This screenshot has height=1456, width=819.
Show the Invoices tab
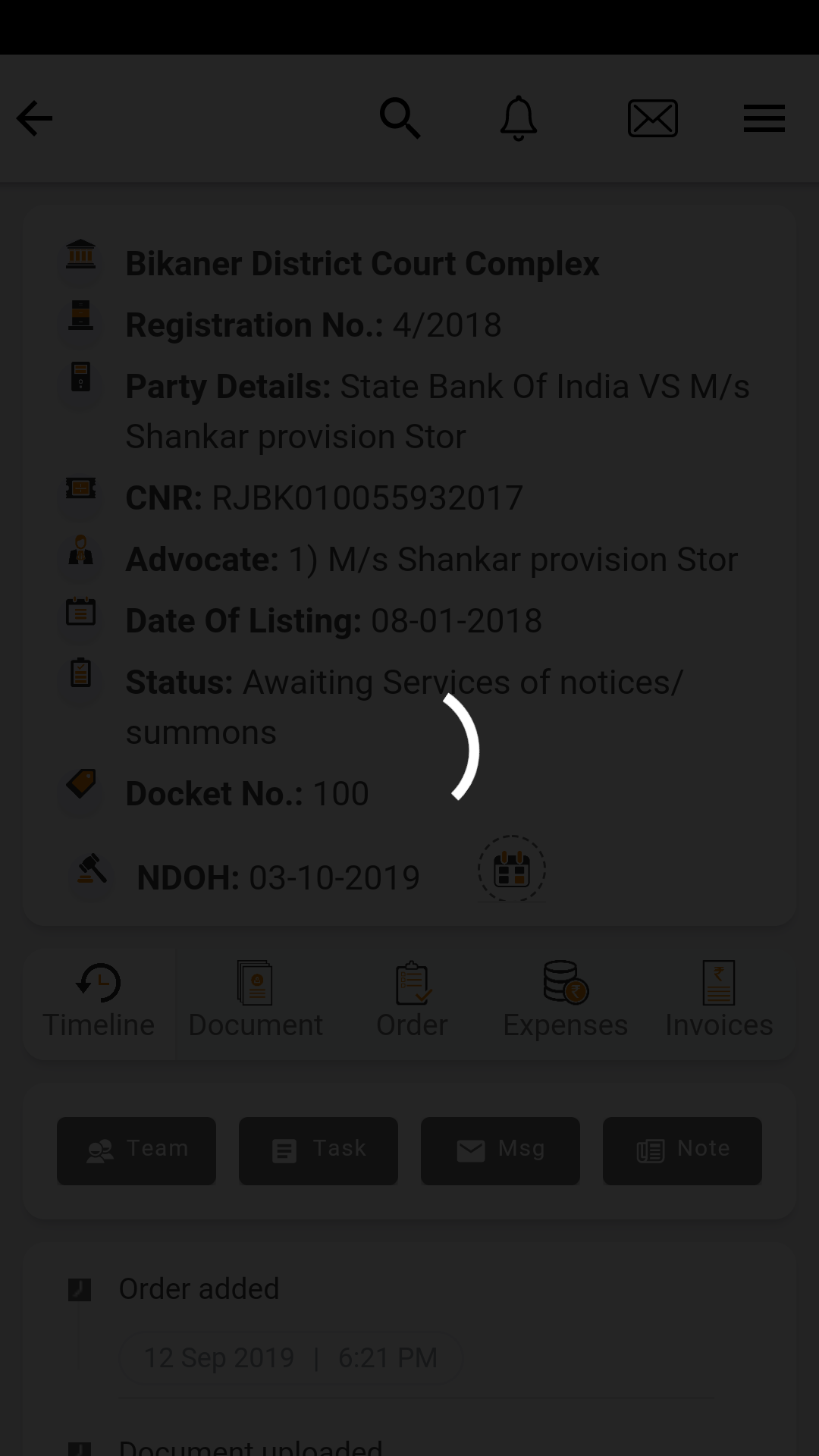(719, 1001)
